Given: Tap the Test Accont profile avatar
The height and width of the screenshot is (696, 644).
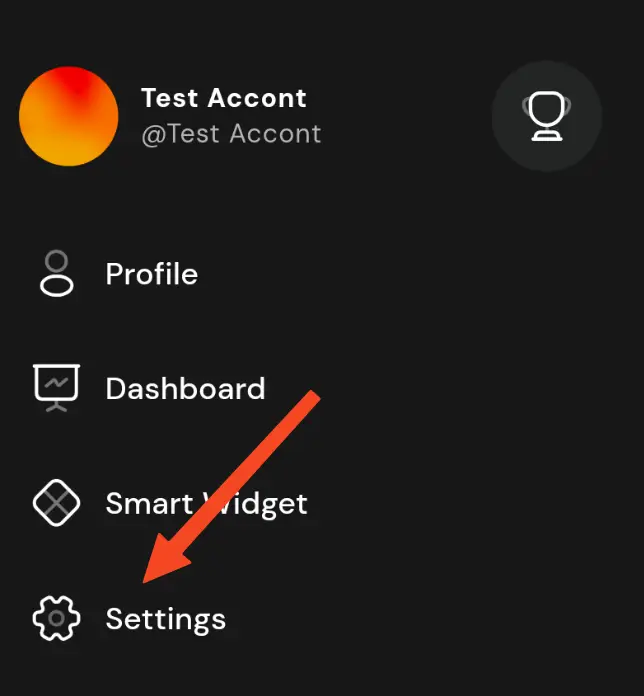Looking at the screenshot, I should (69, 116).
